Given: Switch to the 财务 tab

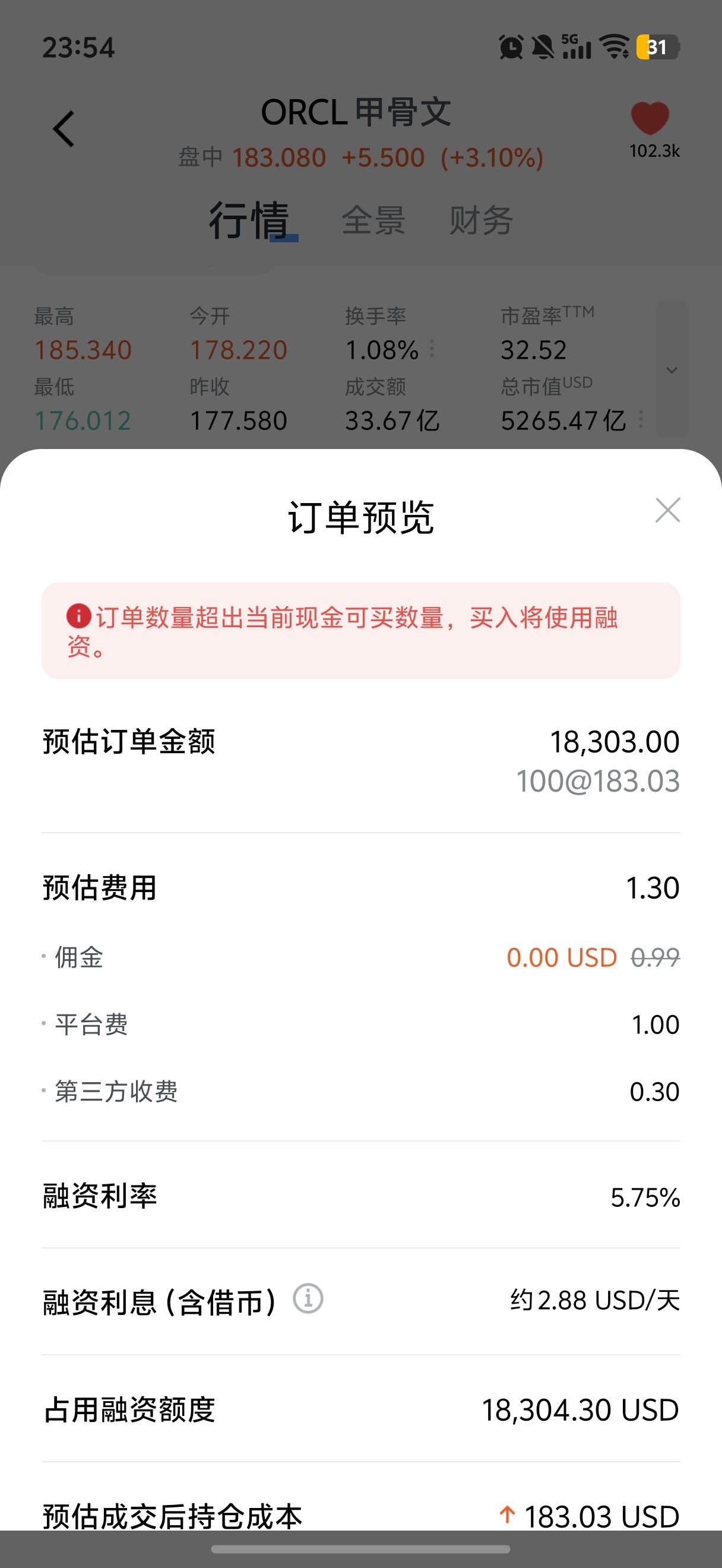Looking at the screenshot, I should [480, 220].
